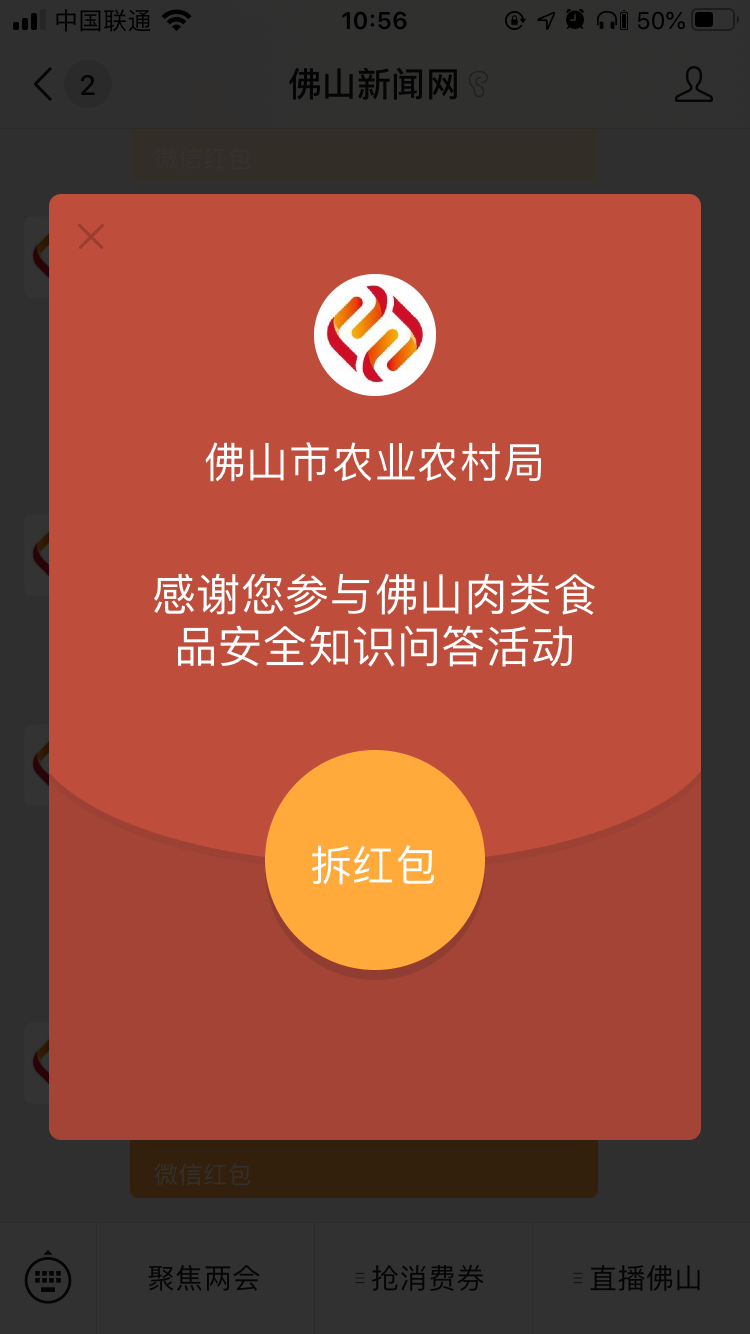The height and width of the screenshot is (1334, 750).
Task: Close the red packet popup
Action: click(91, 237)
